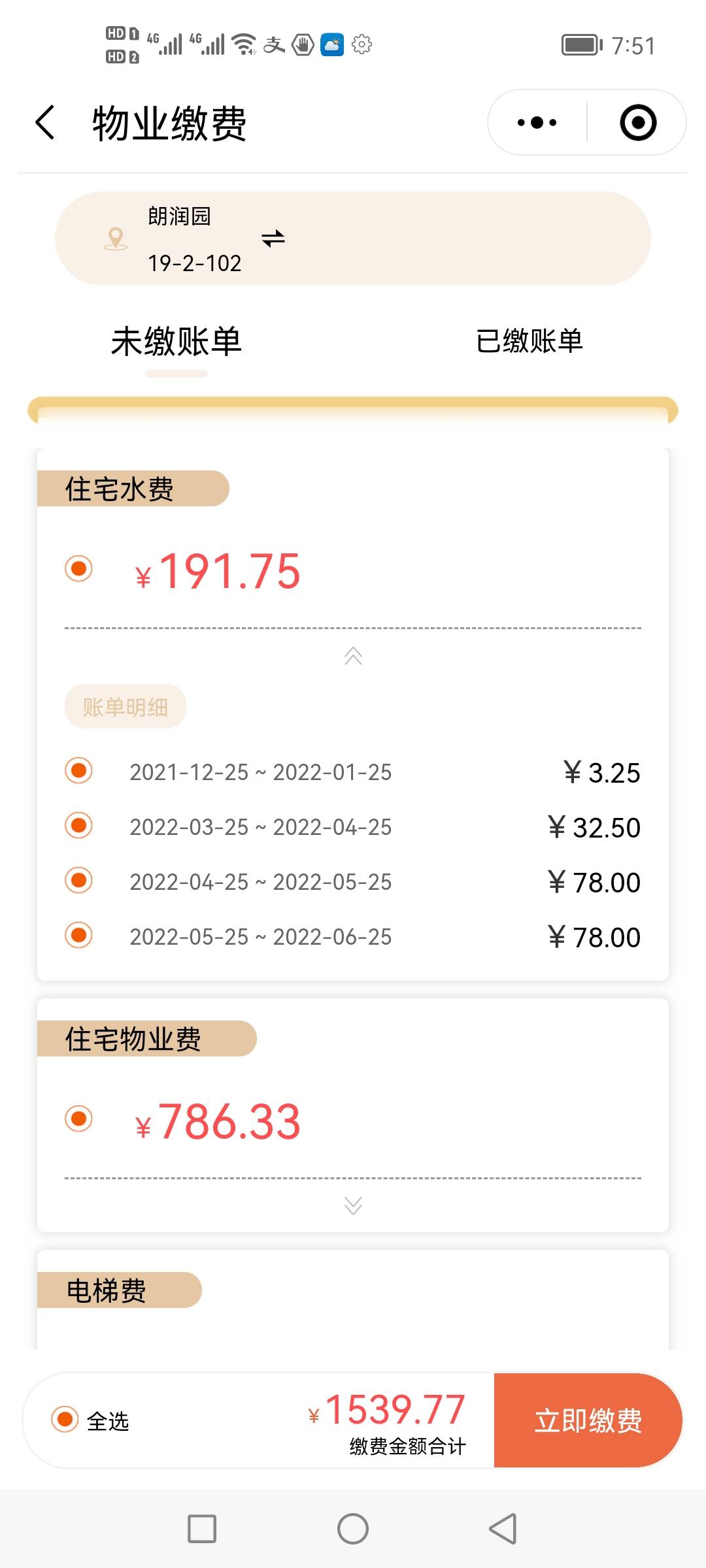Image resolution: width=706 pixels, height=1568 pixels.
Task: Deselect 住宅水费 ¥191.75 bill
Action: click(x=78, y=568)
